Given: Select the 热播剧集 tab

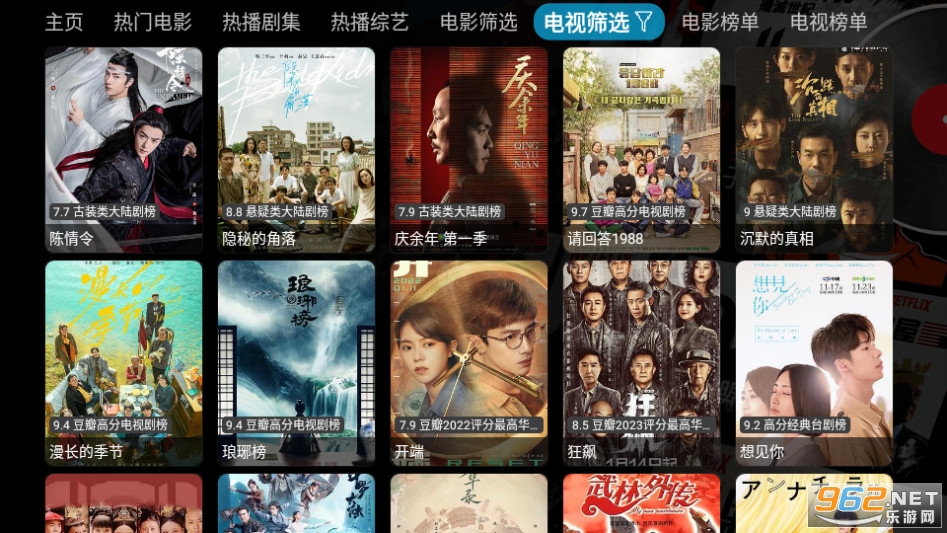Looking at the screenshot, I should point(261,22).
